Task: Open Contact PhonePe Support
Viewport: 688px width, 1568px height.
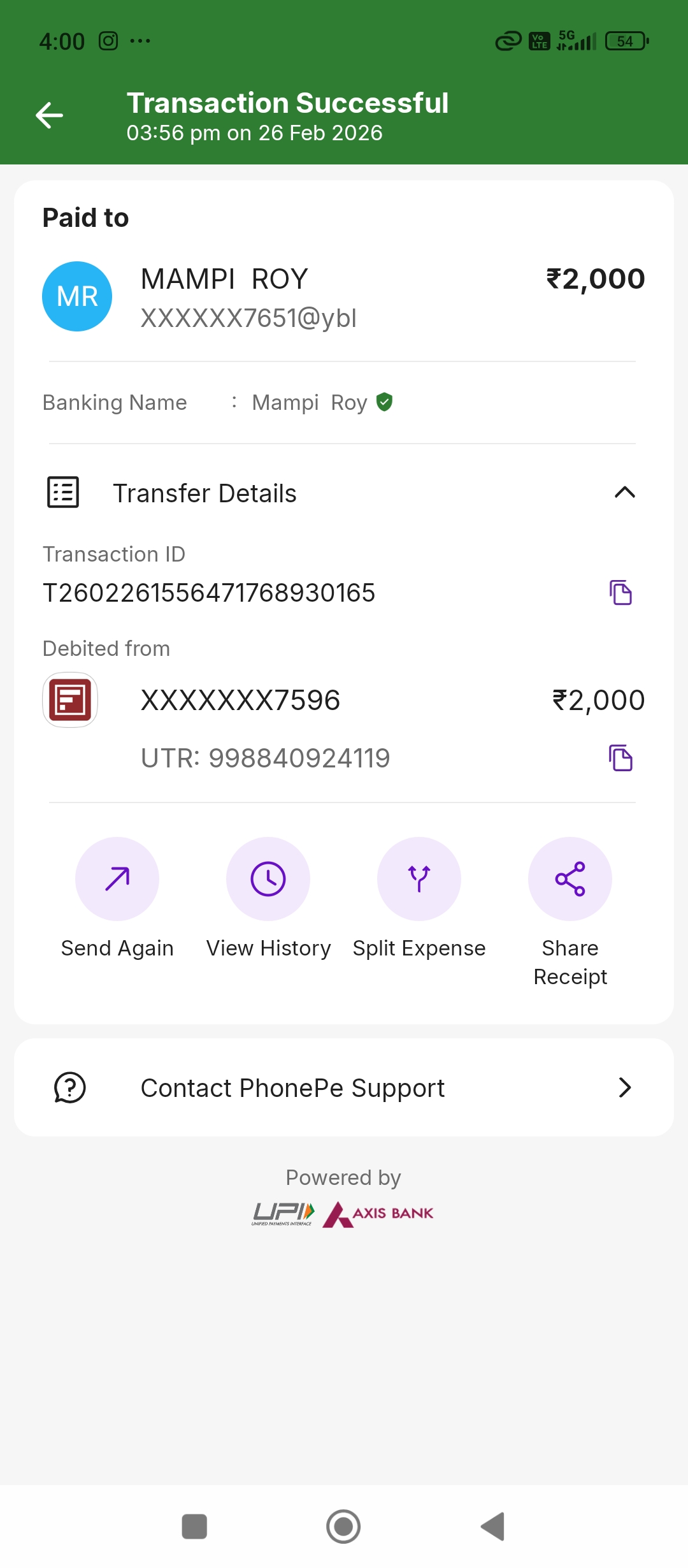Action: click(344, 1087)
